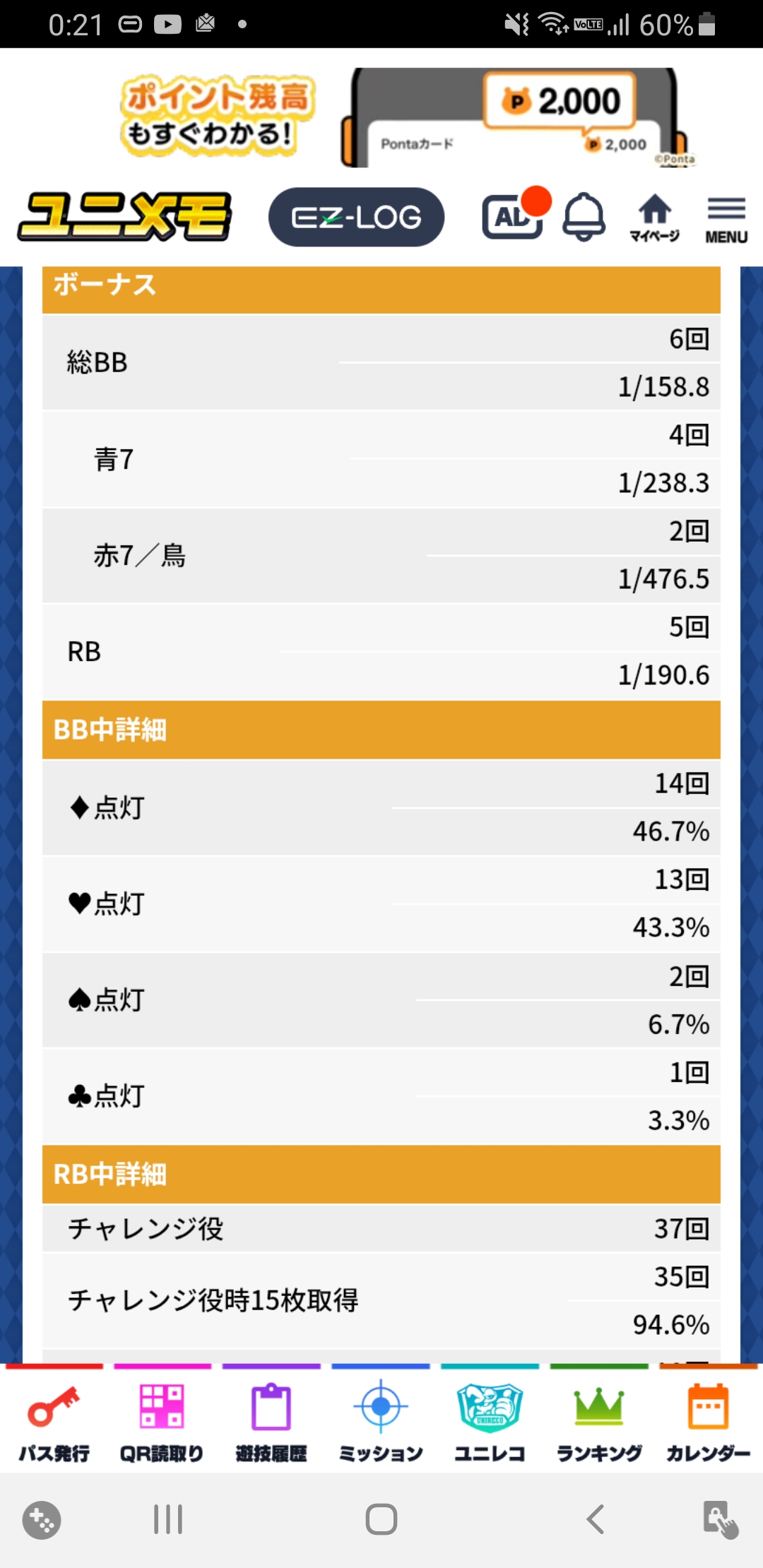
Task: Open the MENU hamburger button
Action: click(726, 219)
